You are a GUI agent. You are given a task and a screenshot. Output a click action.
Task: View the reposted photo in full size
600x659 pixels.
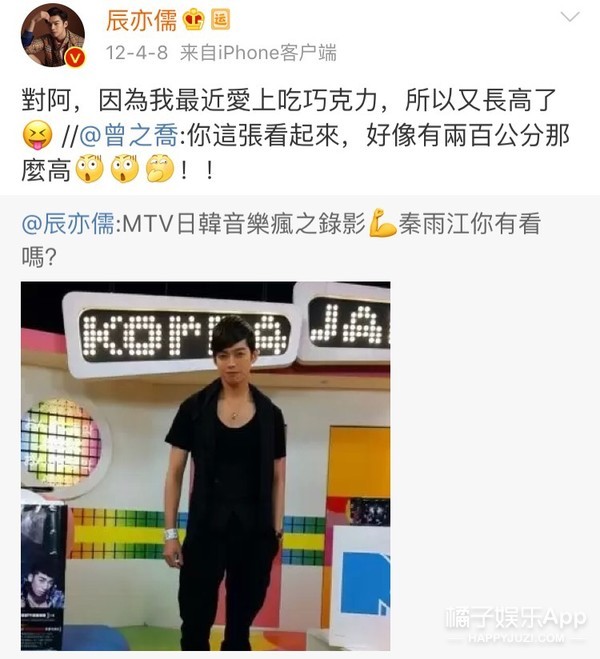(205, 465)
